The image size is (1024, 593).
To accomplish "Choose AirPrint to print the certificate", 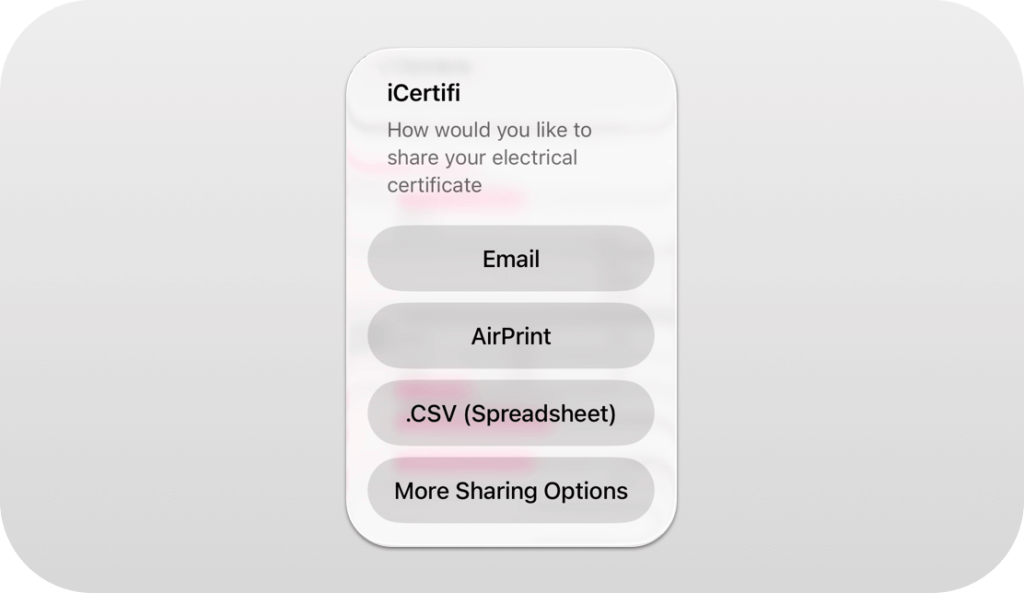I will coord(511,336).
